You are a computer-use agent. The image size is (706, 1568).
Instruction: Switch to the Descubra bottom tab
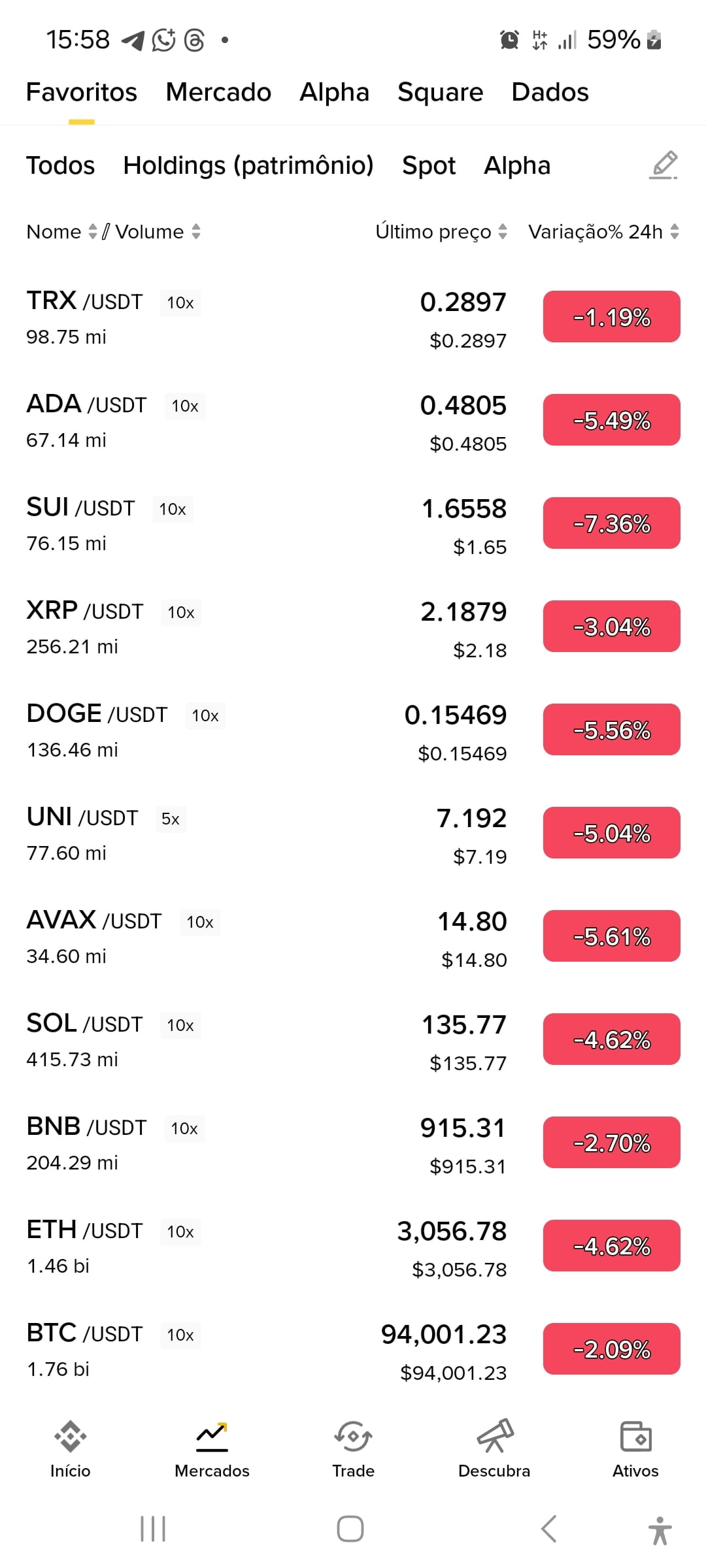tap(494, 1449)
